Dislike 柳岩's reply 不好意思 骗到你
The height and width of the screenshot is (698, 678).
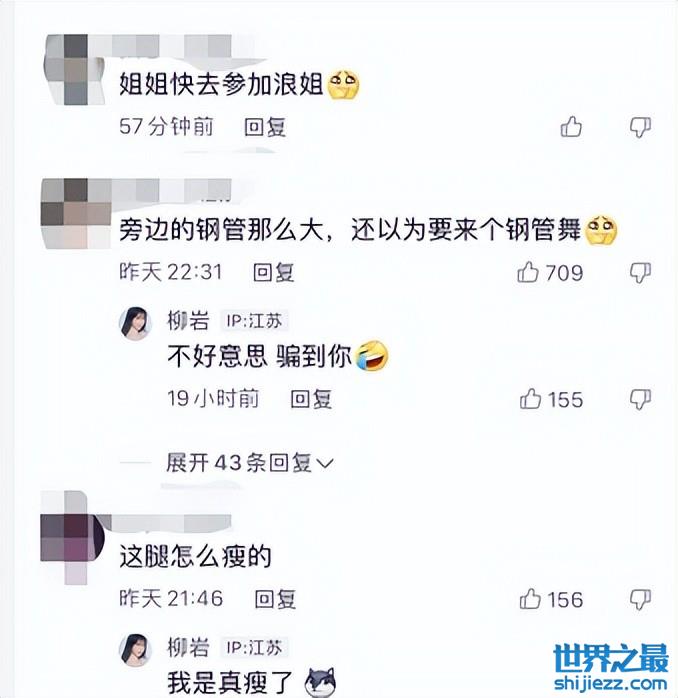pos(640,399)
